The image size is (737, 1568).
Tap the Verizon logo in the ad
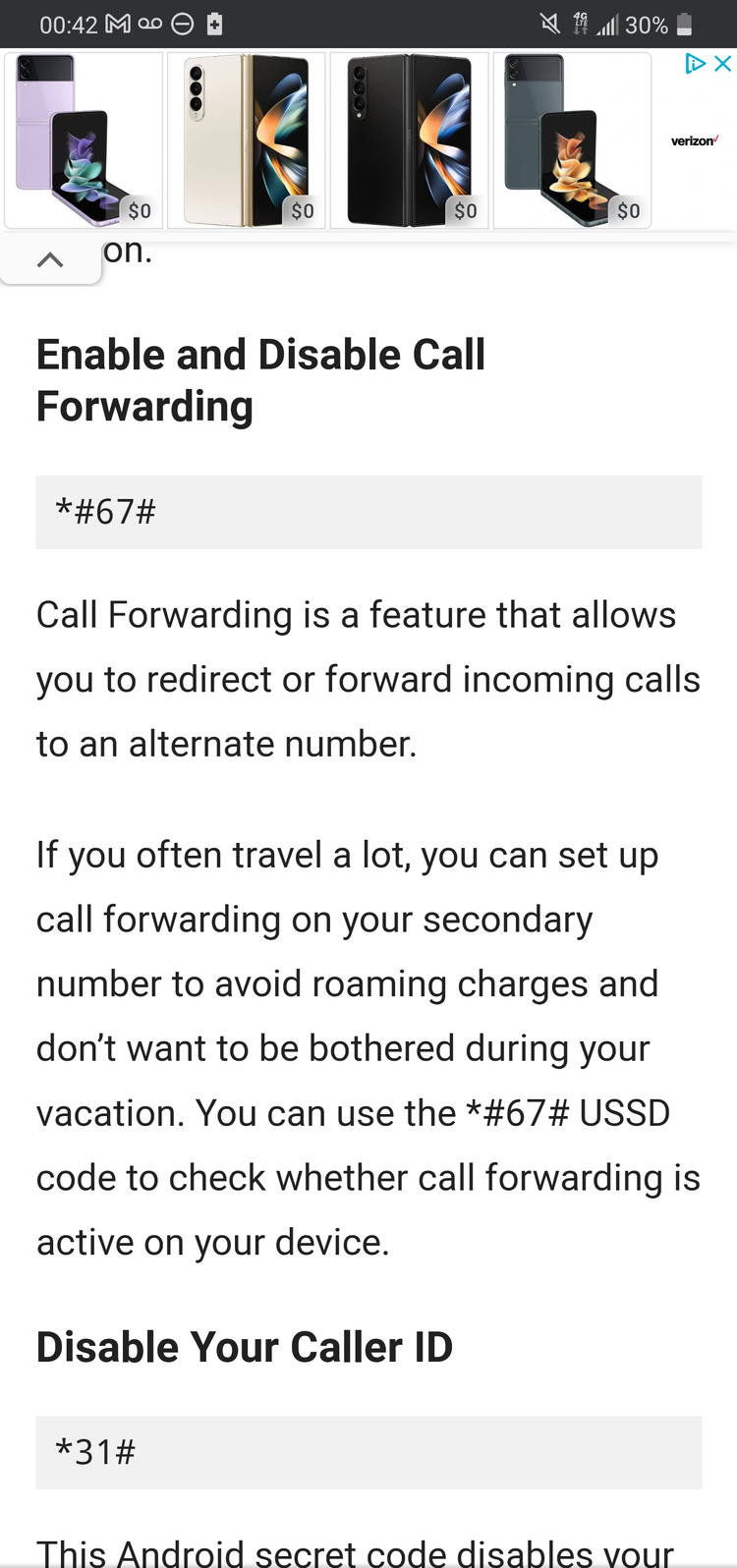pyautogui.click(x=695, y=140)
